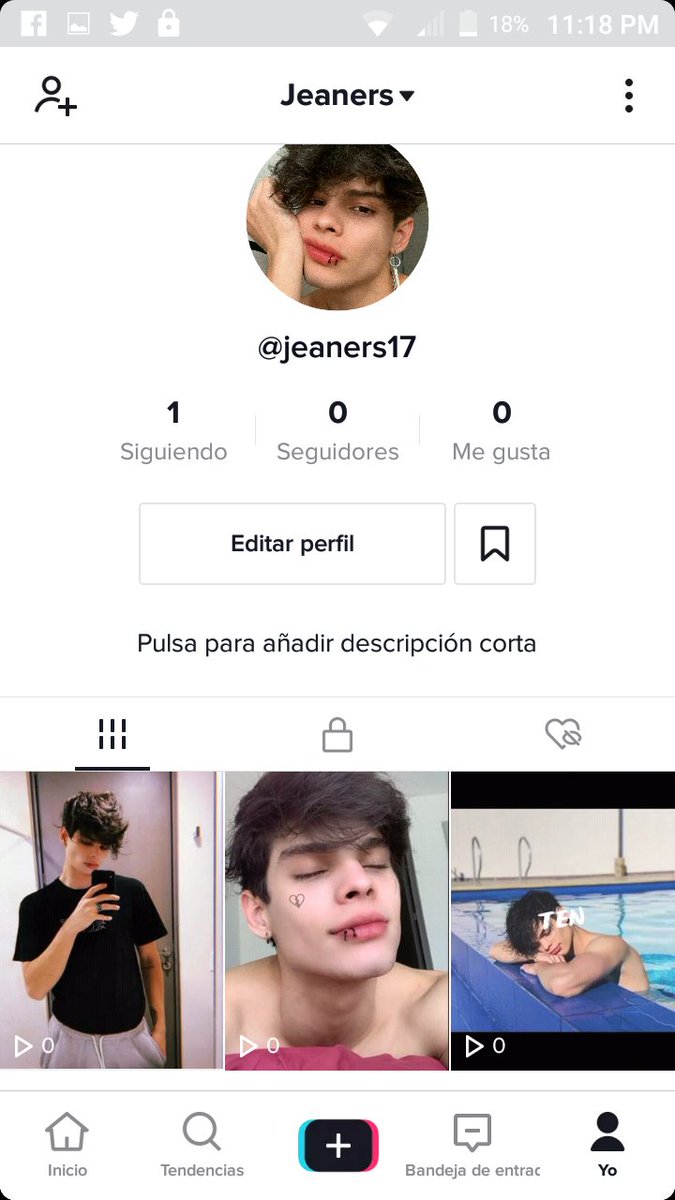
Task: Tap Editar perfil button
Action: tap(292, 544)
